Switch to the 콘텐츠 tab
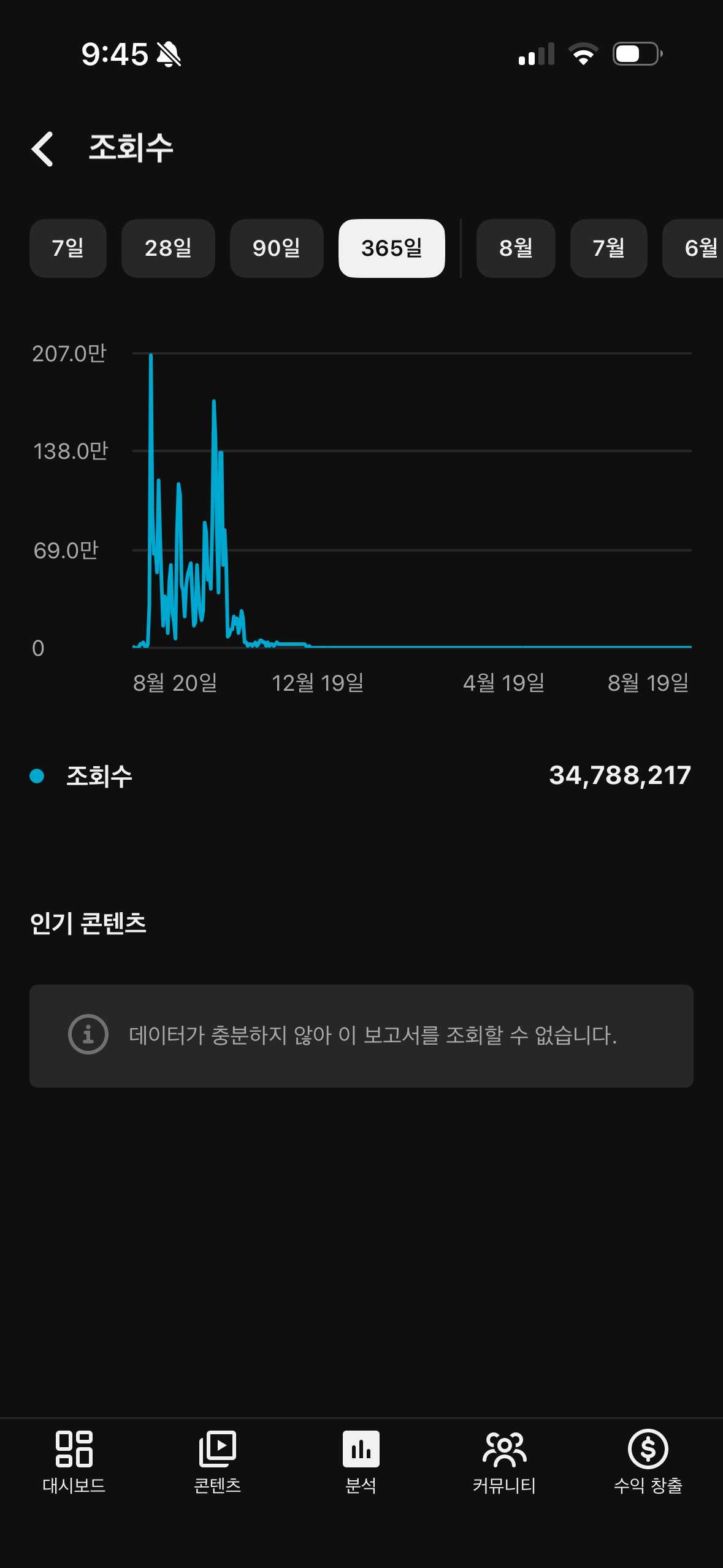723x1568 pixels. tap(217, 1462)
